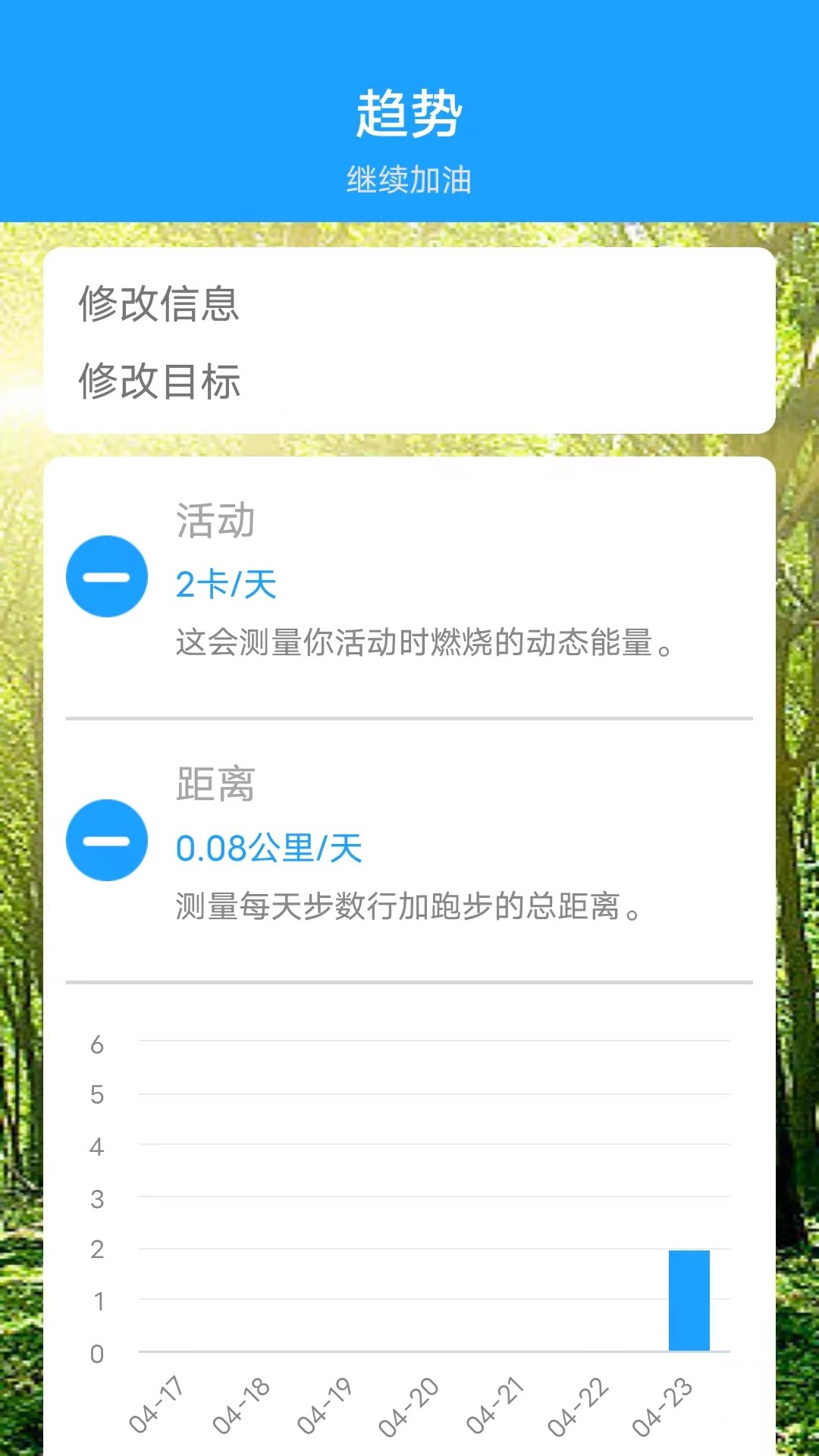Open the 修改目标 menu entry

[162, 381]
